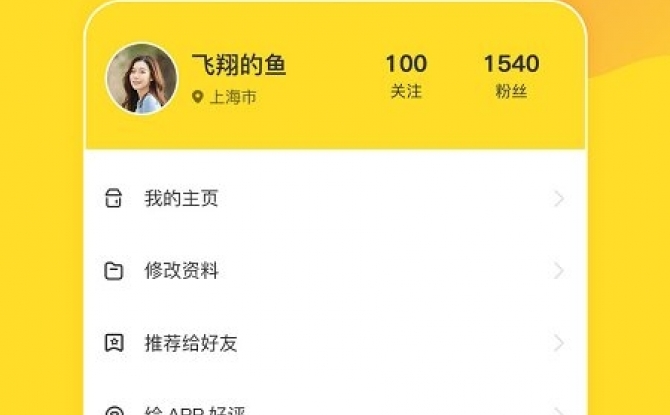Open 我的主页
The height and width of the screenshot is (415, 670).
click(x=335, y=199)
